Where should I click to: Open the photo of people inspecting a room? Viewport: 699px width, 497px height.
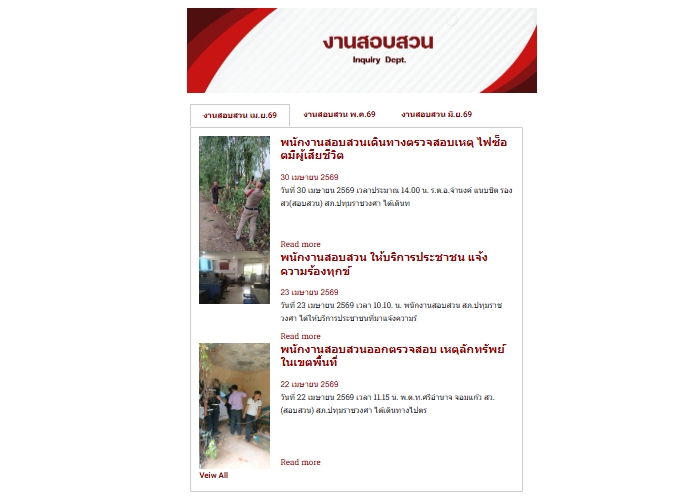(234, 406)
